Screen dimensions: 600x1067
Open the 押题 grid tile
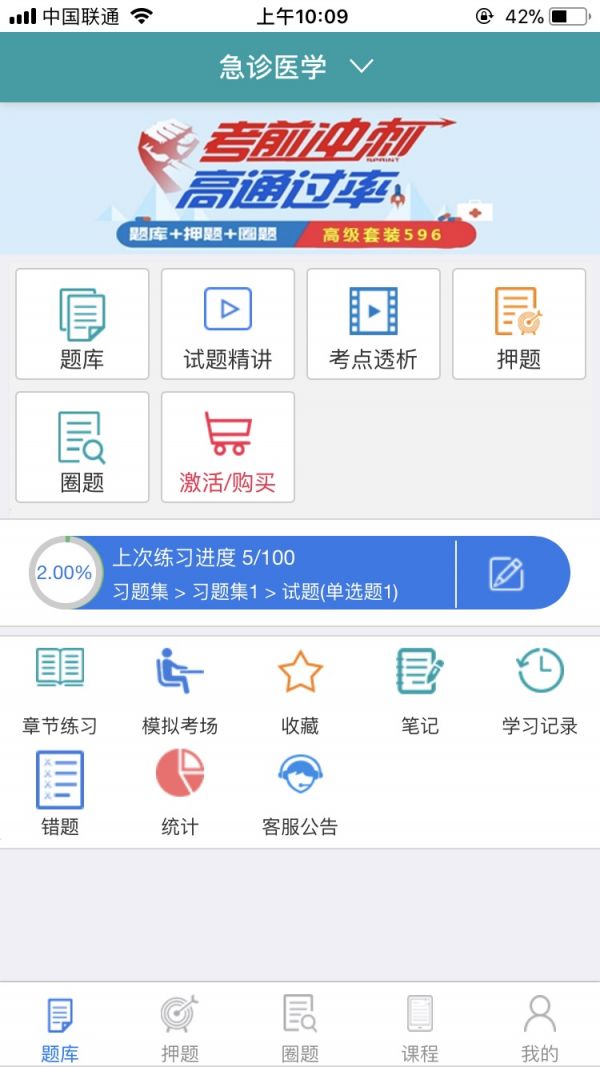pyautogui.click(x=519, y=324)
